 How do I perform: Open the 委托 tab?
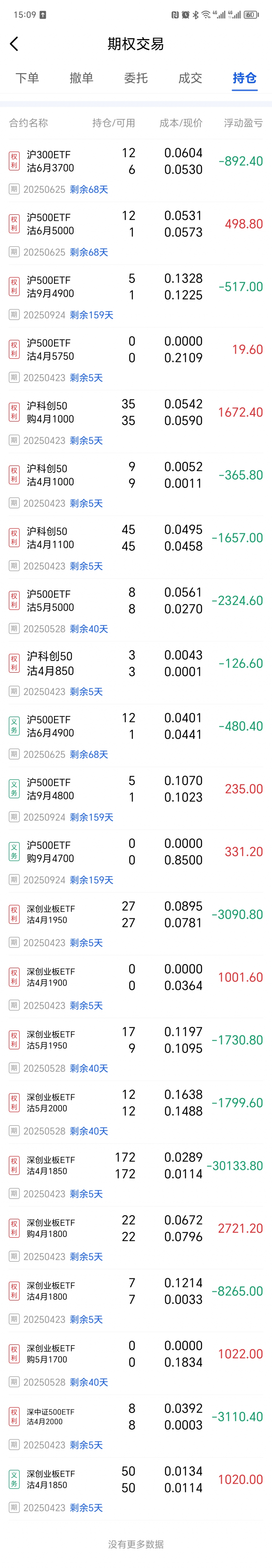(136, 78)
